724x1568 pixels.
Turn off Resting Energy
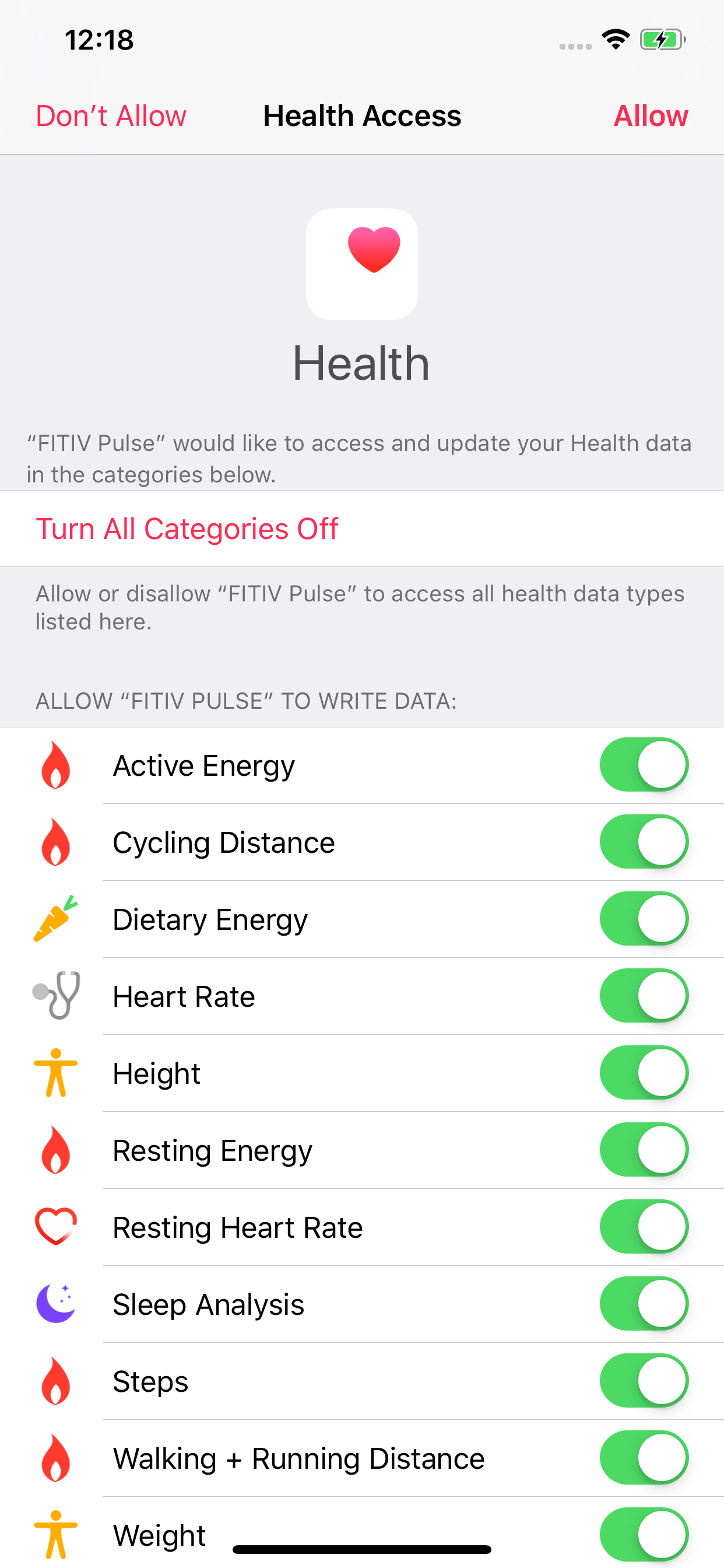tap(644, 1150)
